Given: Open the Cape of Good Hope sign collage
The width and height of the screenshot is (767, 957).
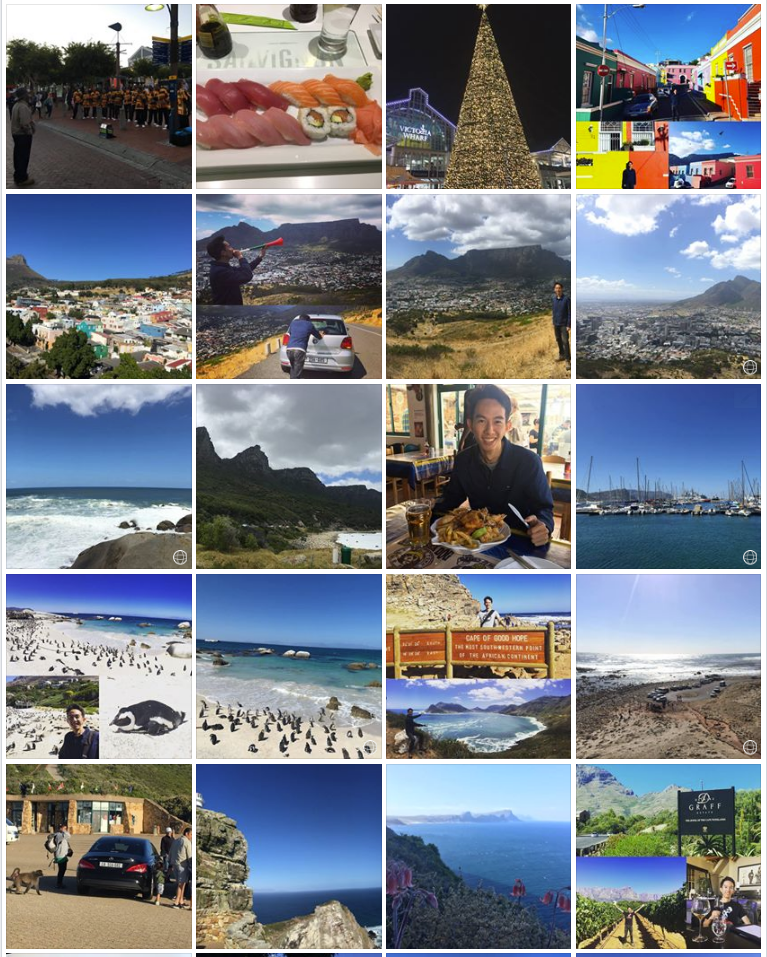Looking at the screenshot, I should pyautogui.click(x=478, y=666).
